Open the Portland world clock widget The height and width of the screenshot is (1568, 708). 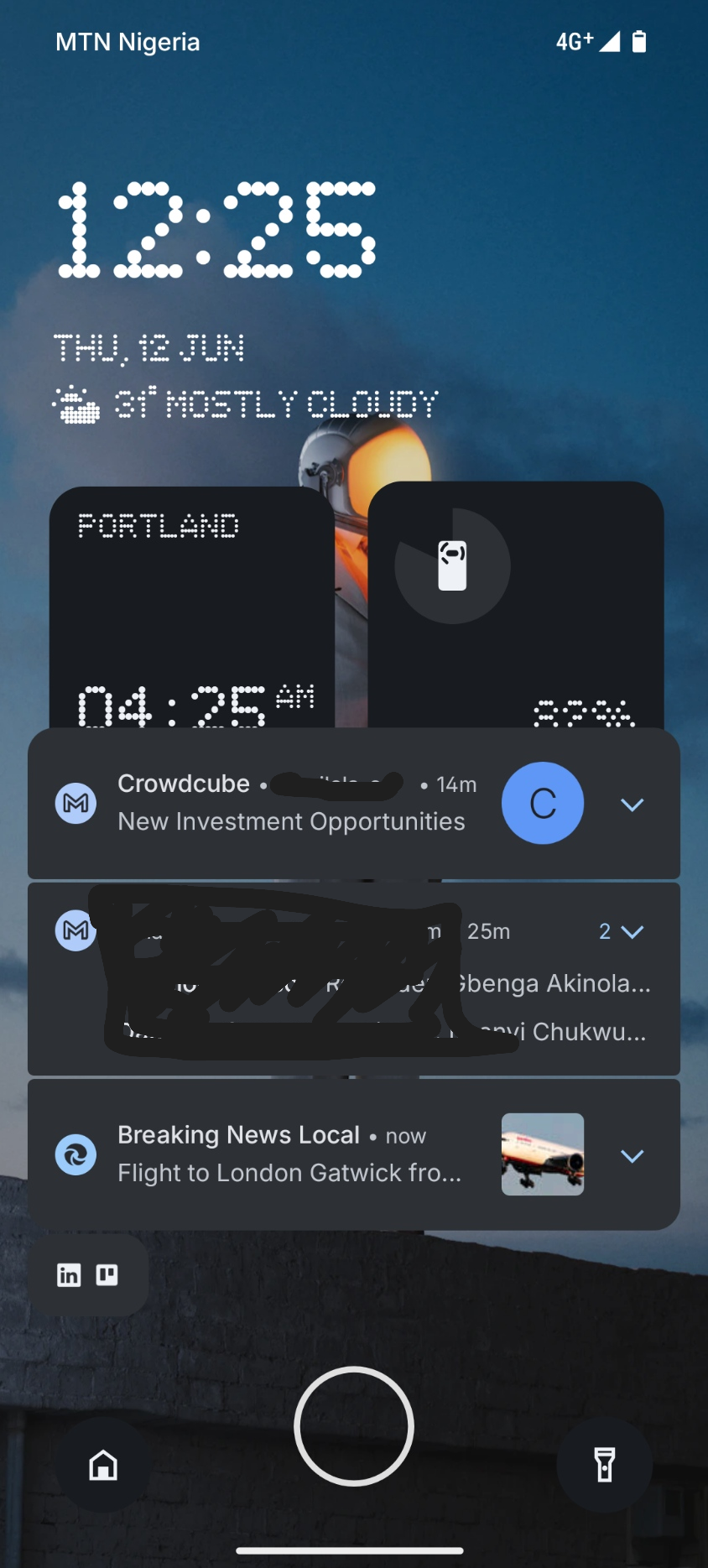click(191, 608)
